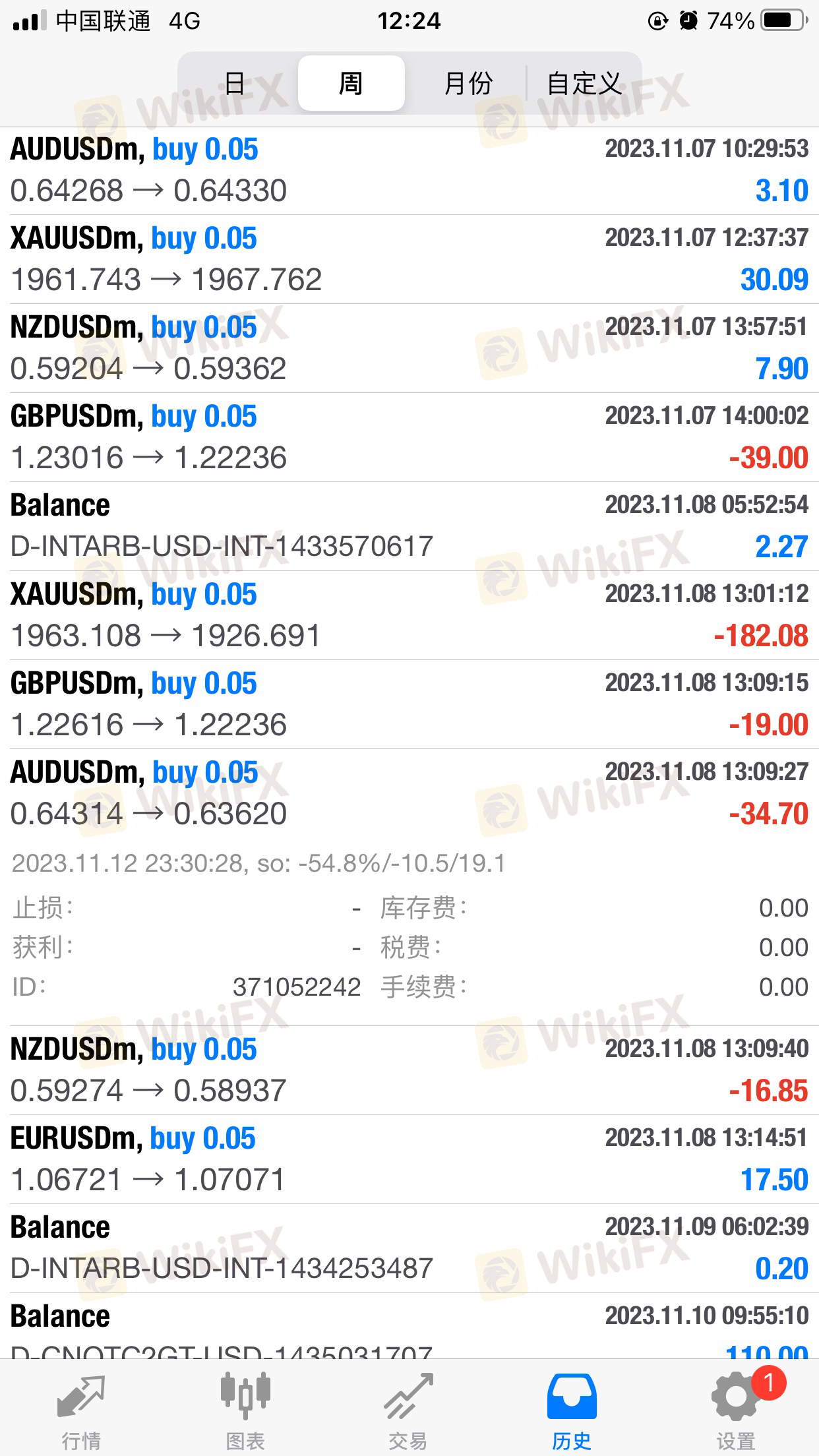Viewport: 819px width, 1456px height.
Task: Select the 历史 history tab
Action: [x=572, y=1408]
